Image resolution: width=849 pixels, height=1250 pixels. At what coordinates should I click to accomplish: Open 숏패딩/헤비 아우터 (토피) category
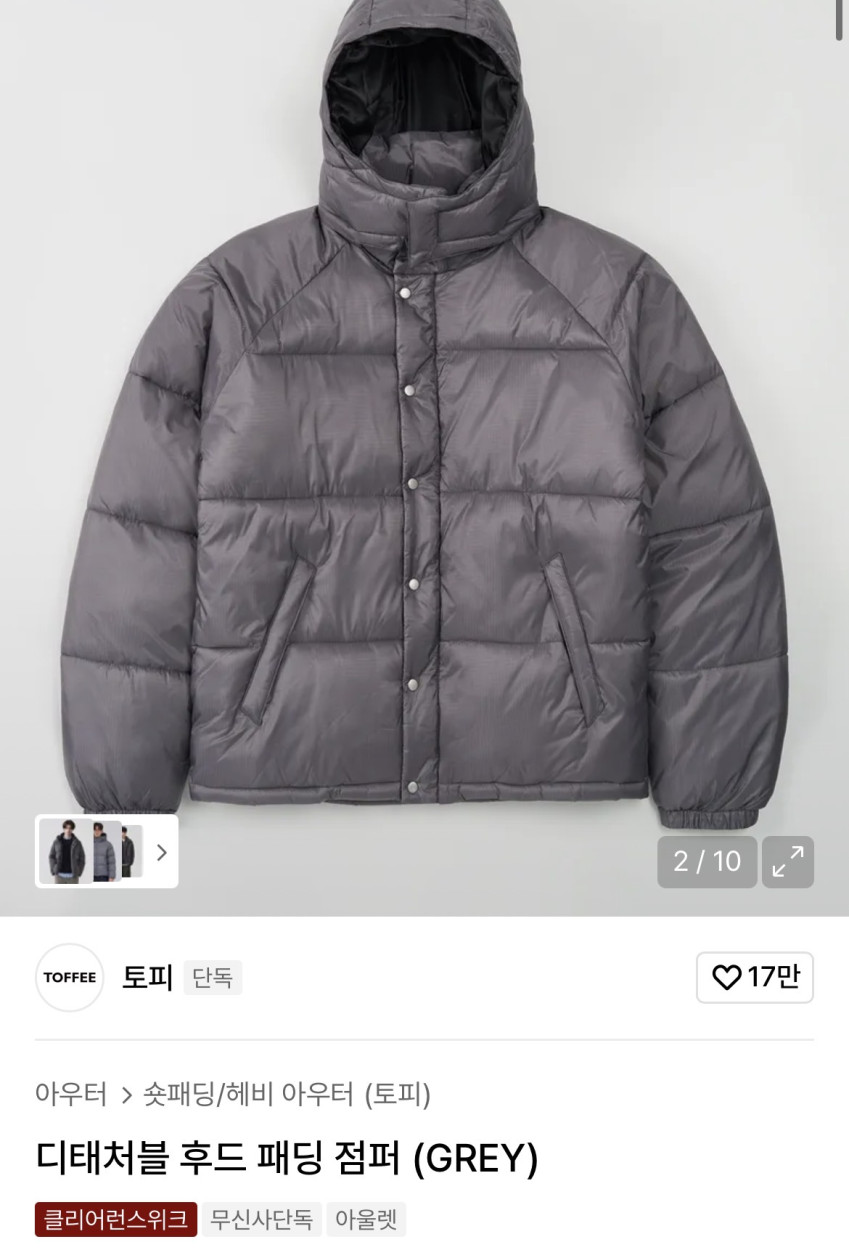[x=287, y=1094]
